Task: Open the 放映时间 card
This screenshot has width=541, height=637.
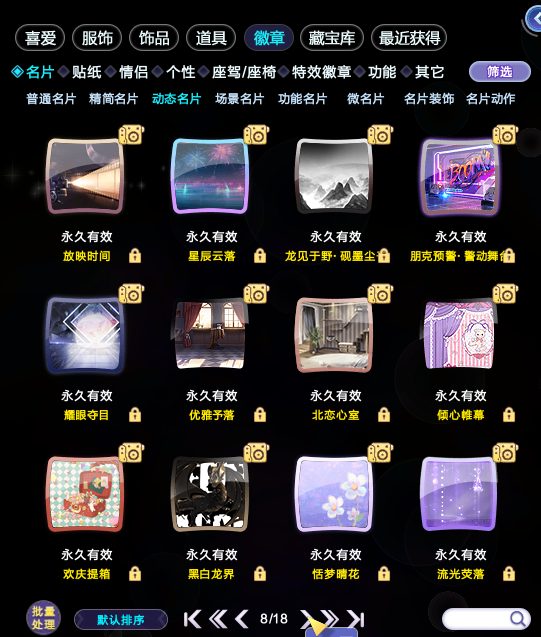Action: click(x=85, y=176)
